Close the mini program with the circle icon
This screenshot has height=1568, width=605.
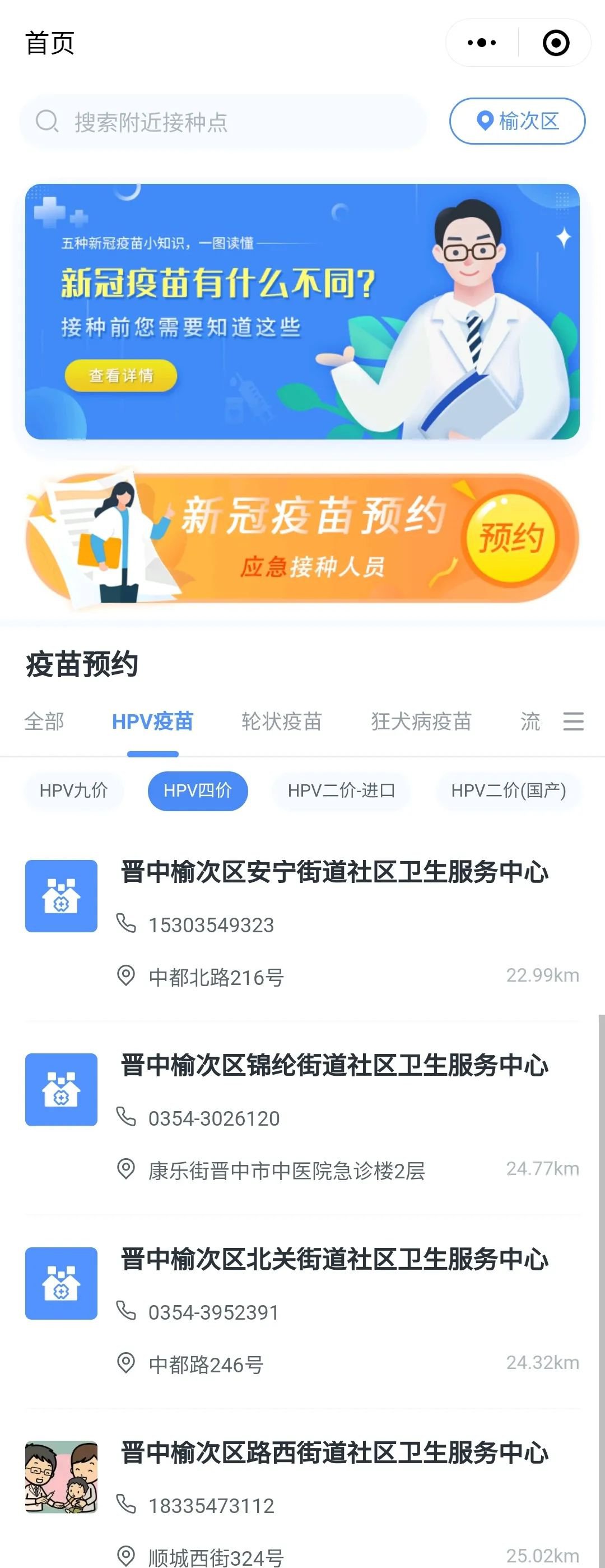point(555,43)
